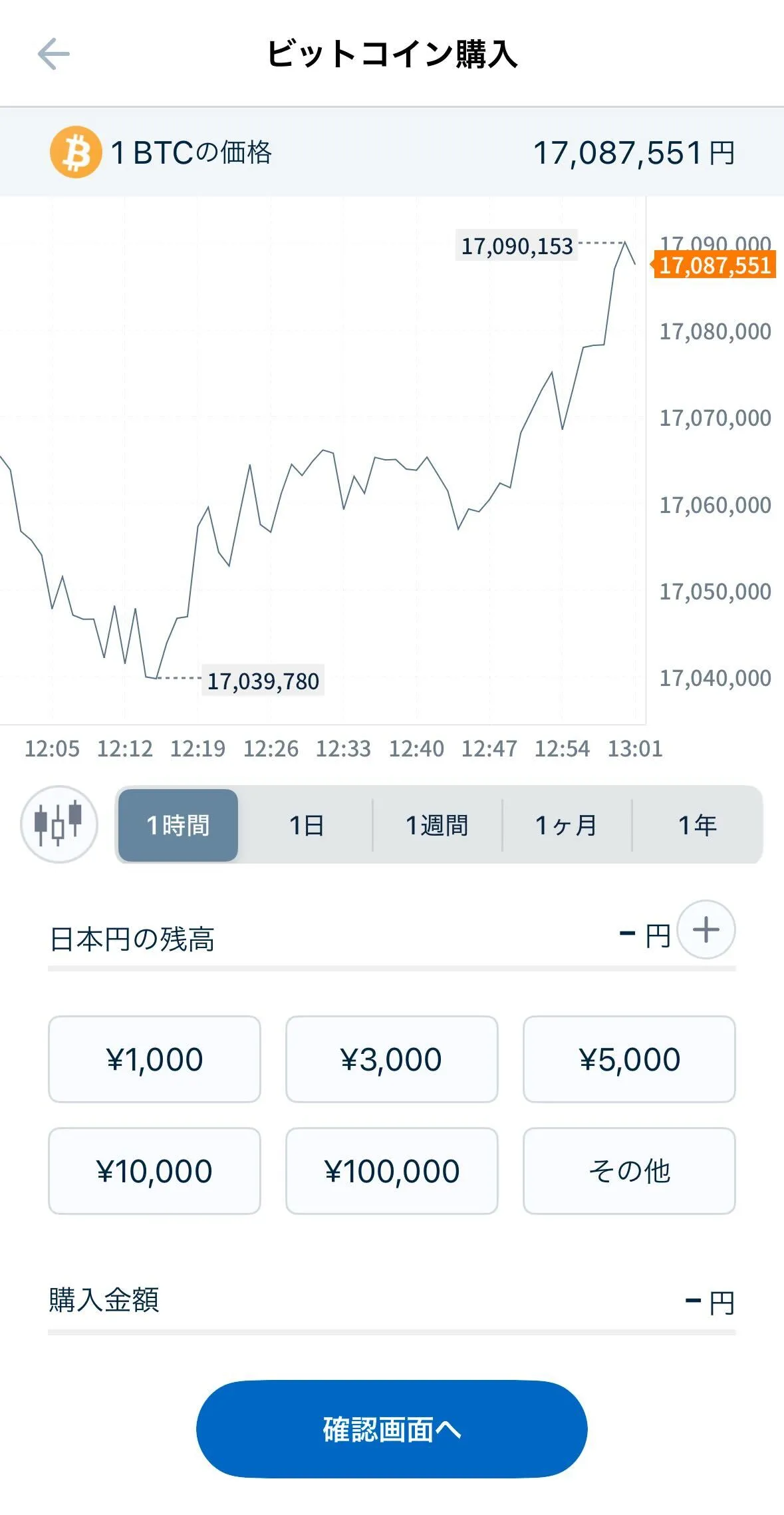Pick ¥5,000 as purchase amount
This screenshot has height=1515, width=784.
(629, 1059)
